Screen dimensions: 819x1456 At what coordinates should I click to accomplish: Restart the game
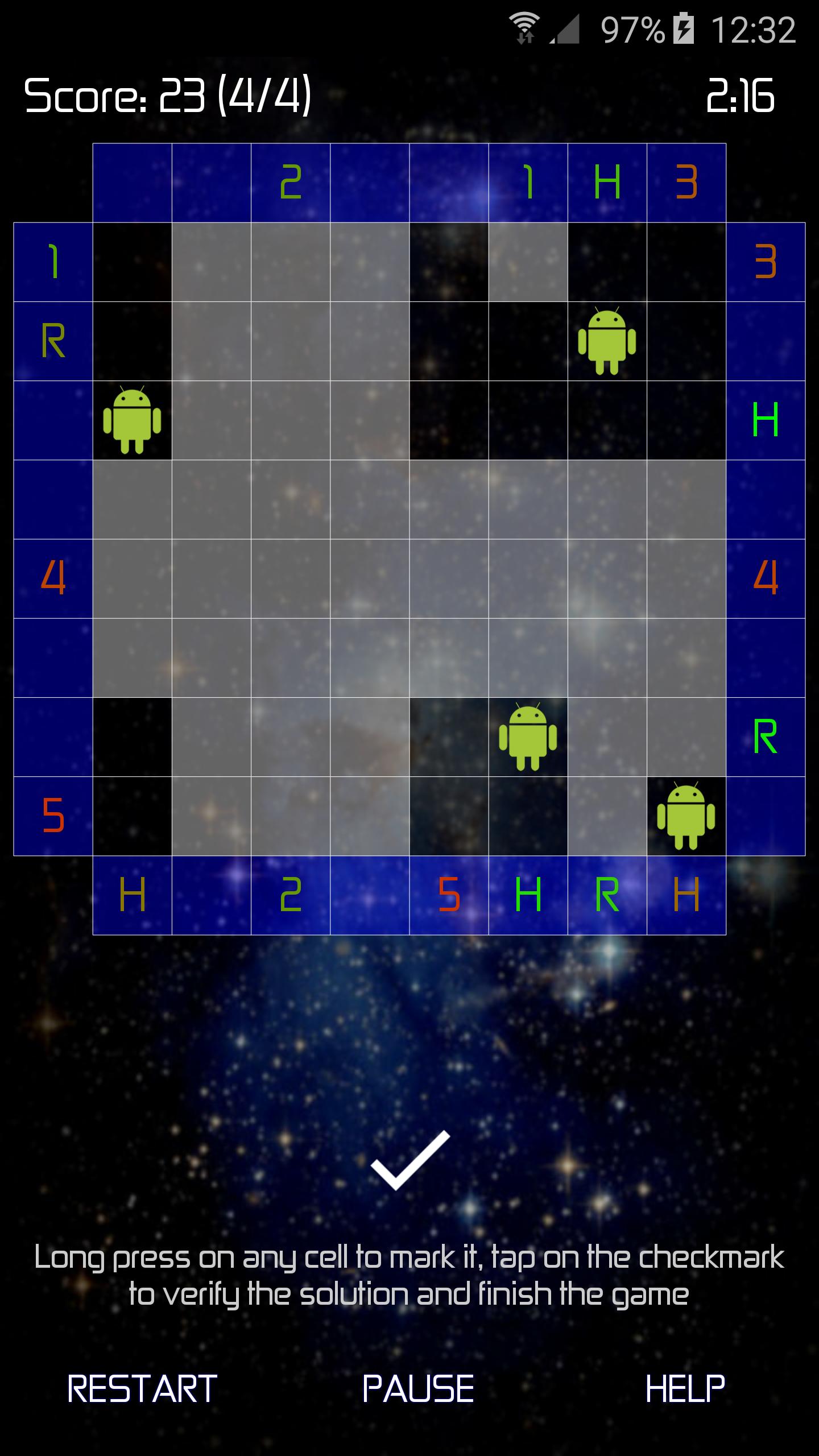click(142, 1389)
